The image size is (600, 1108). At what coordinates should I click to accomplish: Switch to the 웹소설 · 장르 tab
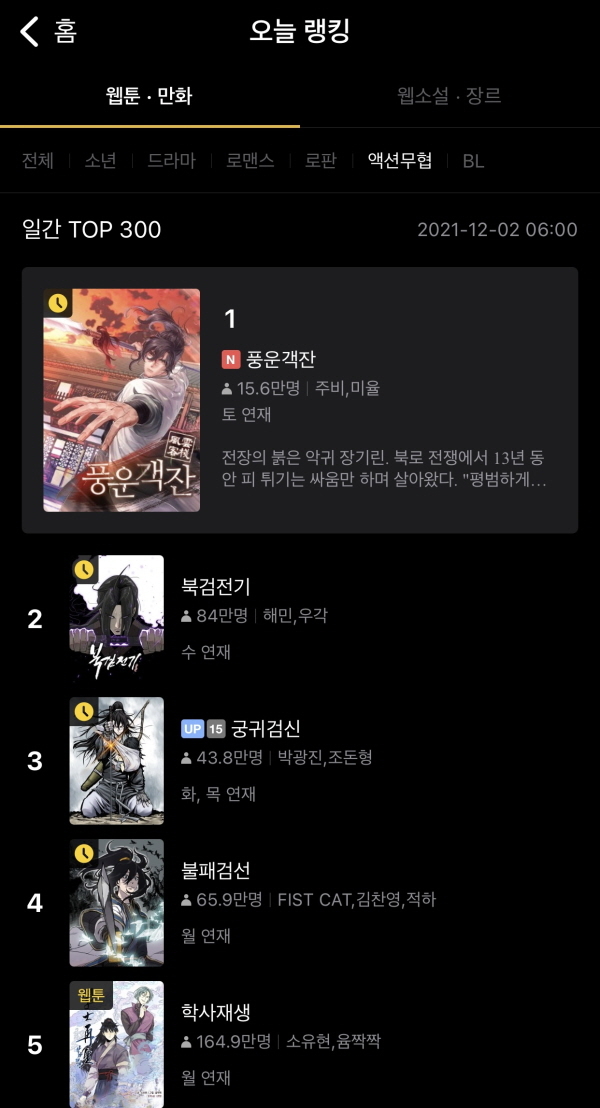(x=449, y=96)
